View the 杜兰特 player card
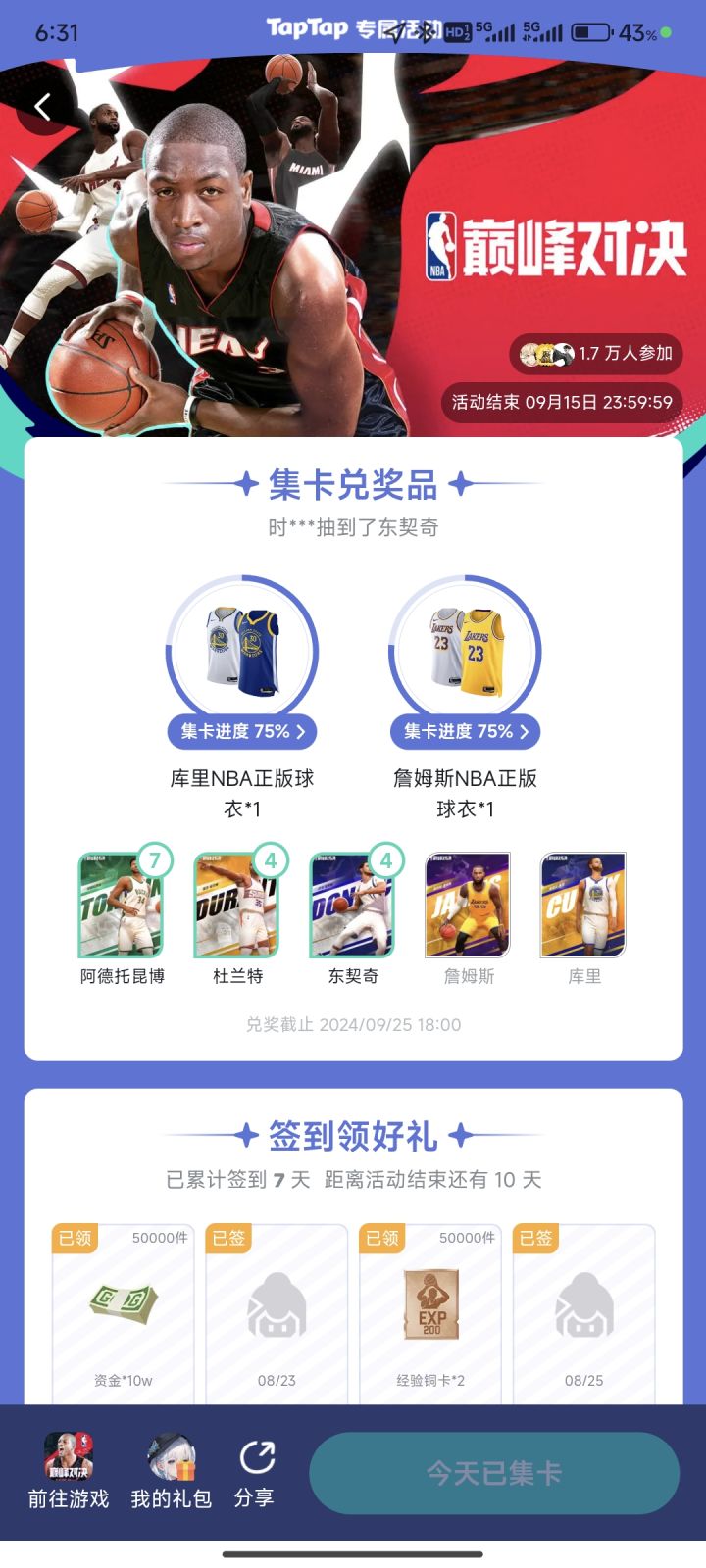This screenshot has width=706, height=1568. click(237, 906)
